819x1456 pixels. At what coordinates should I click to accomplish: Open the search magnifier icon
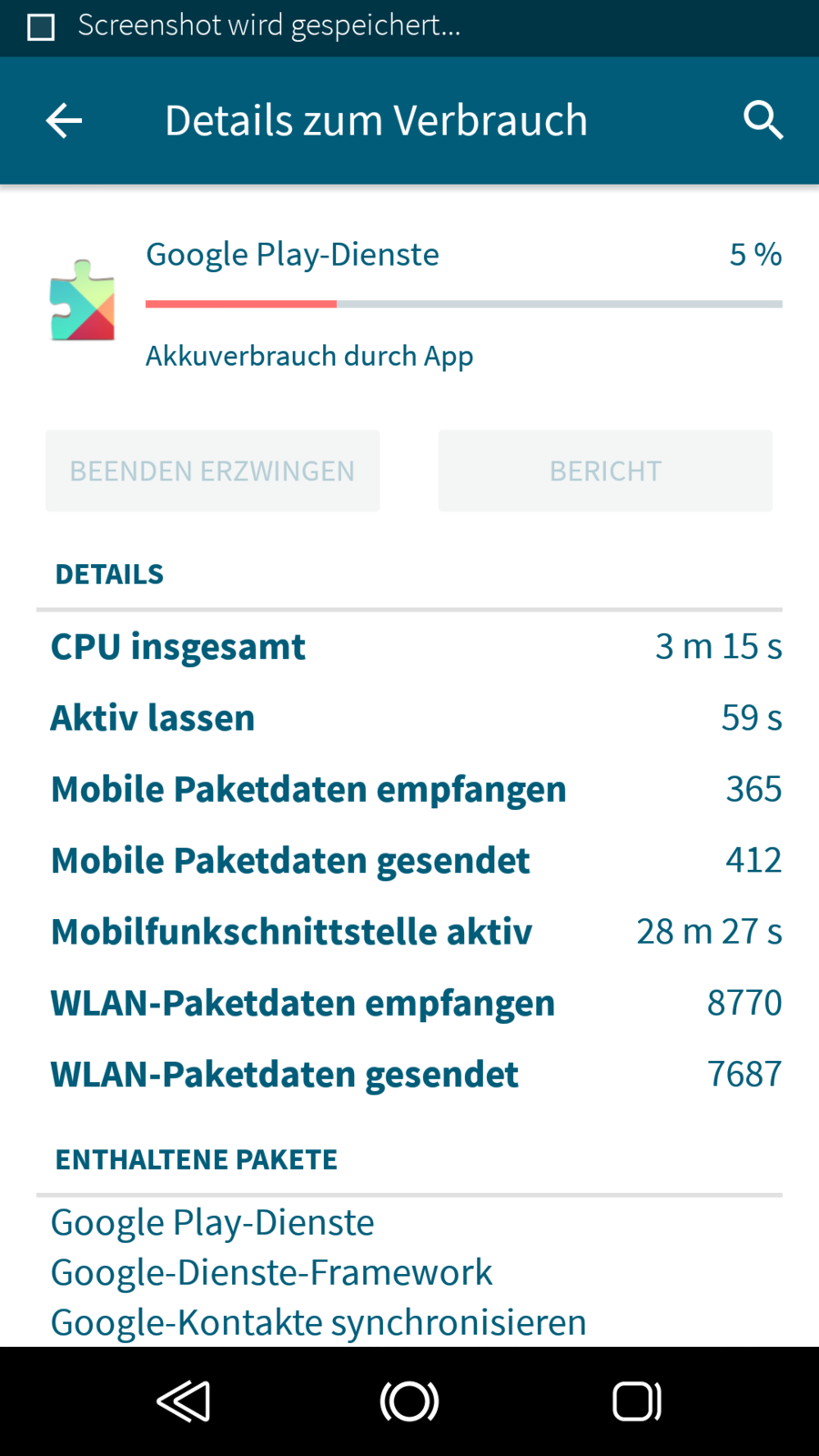763,120
